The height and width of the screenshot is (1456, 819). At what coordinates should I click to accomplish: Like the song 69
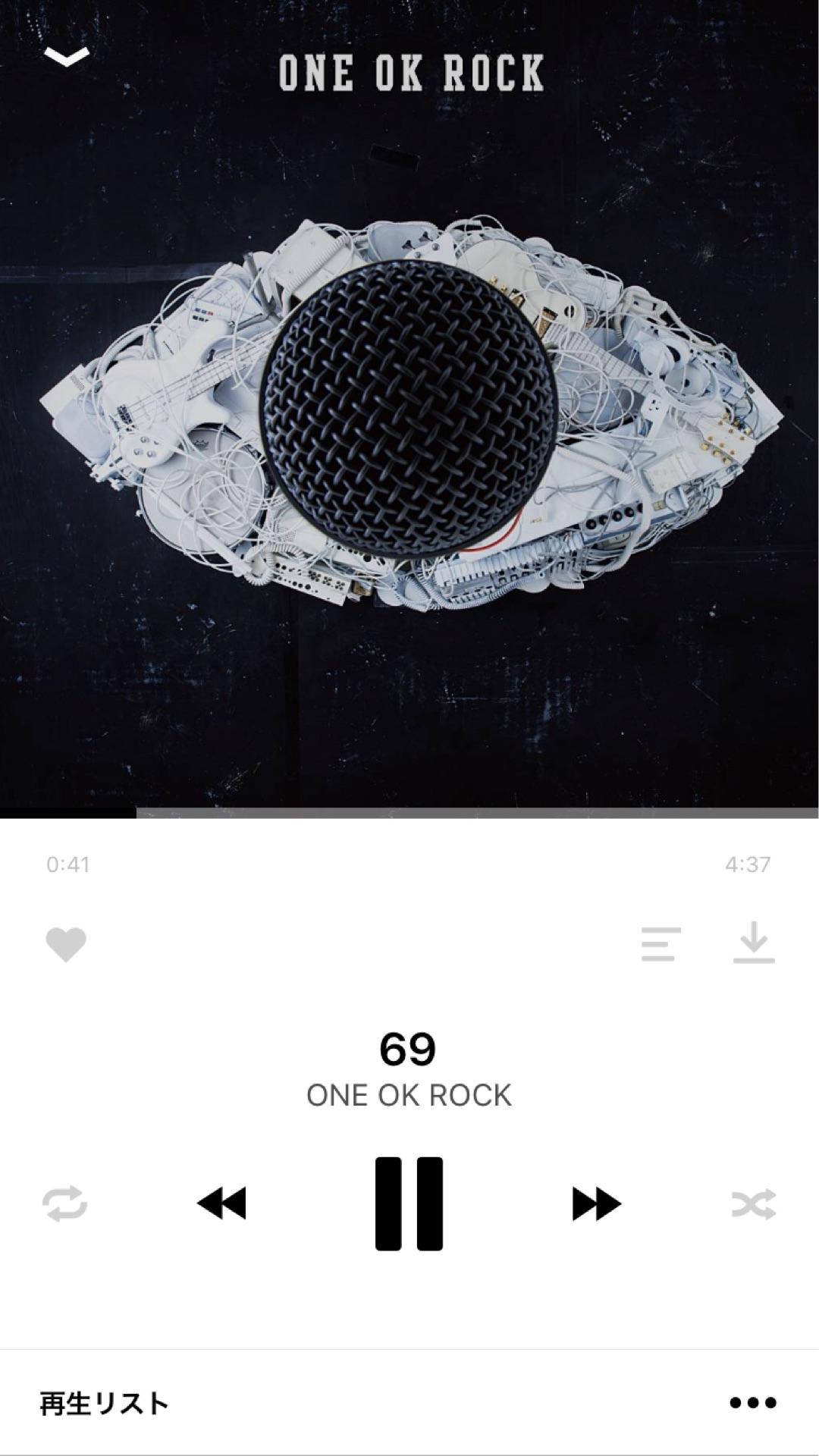tap(66, 945)
